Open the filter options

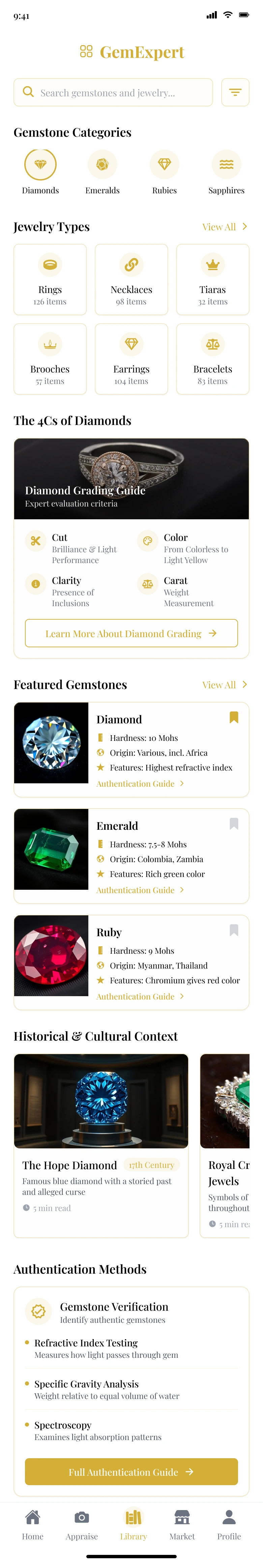(x=235, y=93)
